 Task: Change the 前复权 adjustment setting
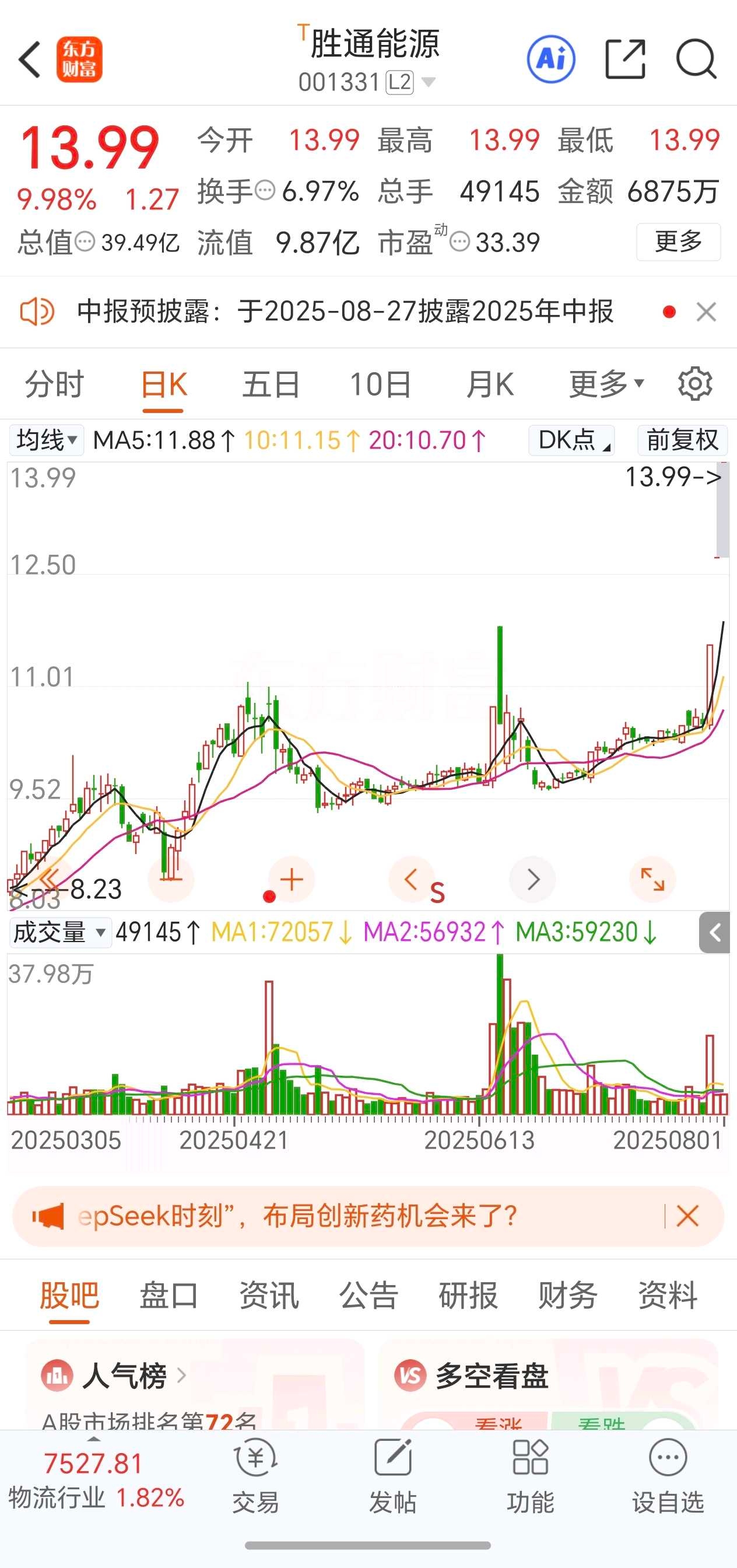pos(682,440)
